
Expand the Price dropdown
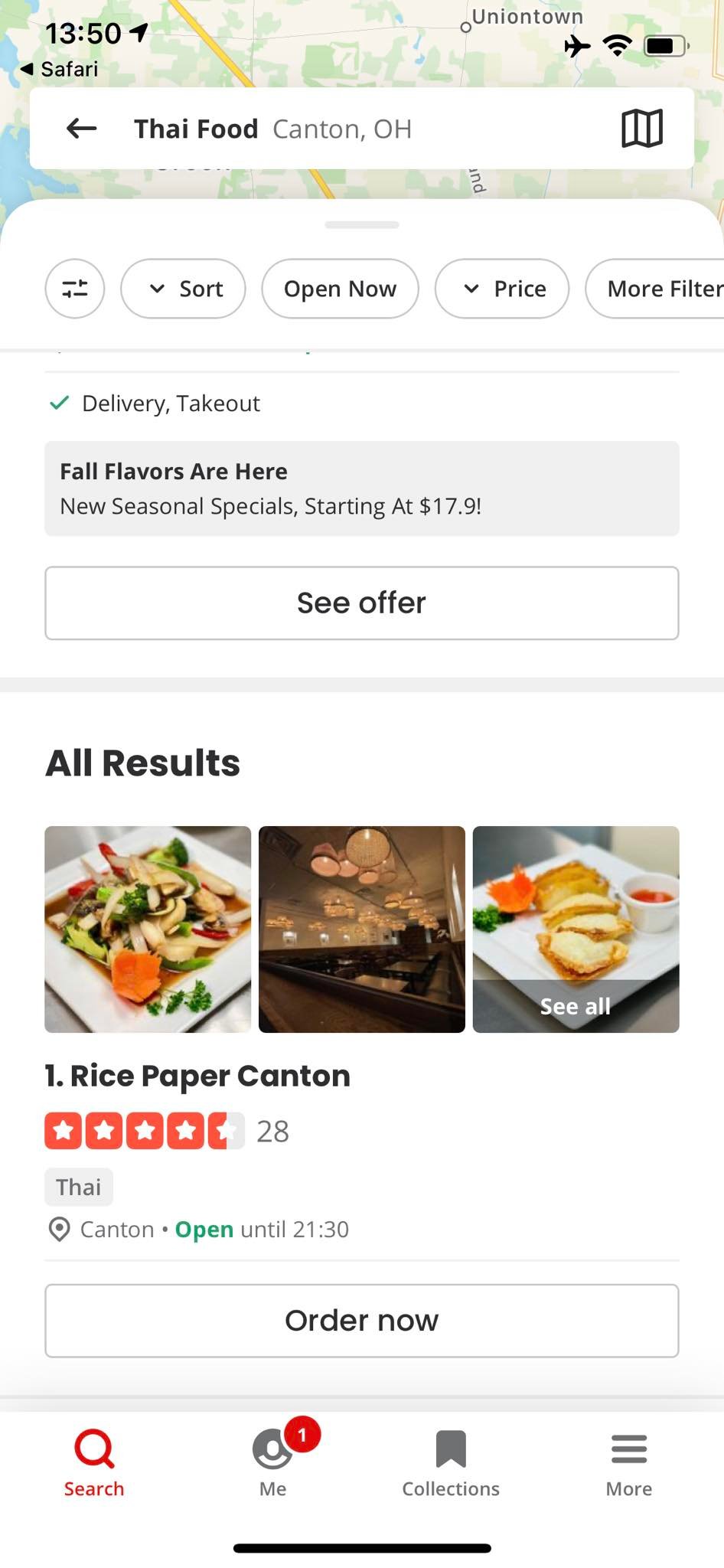click(x=502, y=289)
